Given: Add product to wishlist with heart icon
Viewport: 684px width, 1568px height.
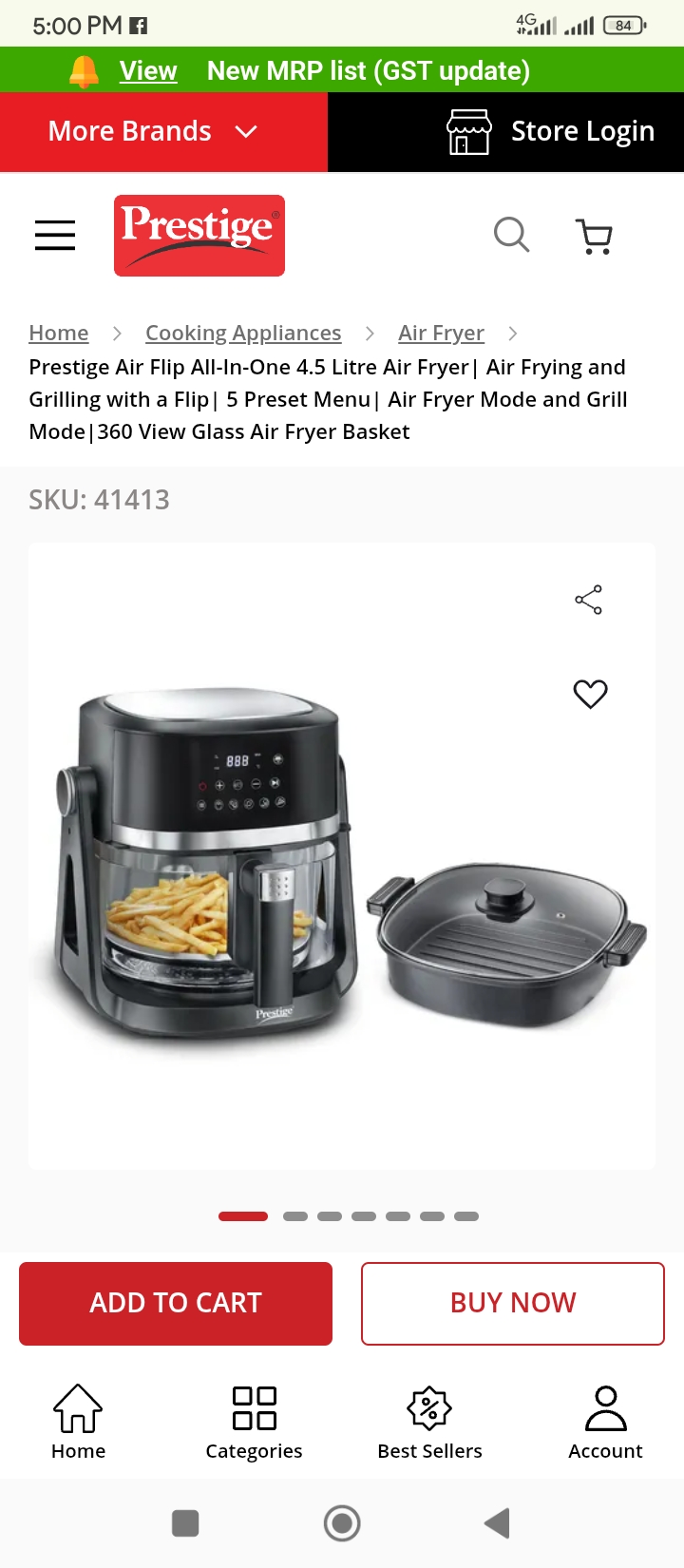Looking at the screenshot, I should tap(590, 694).
